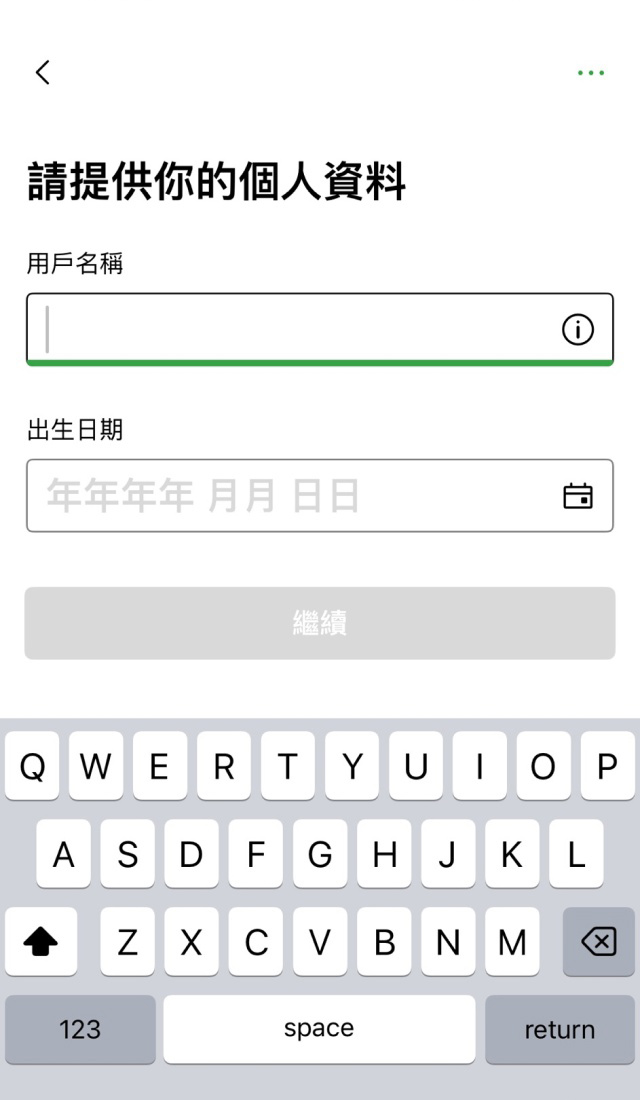The height and width of the screenshot is (1100, 640).
Task: Switch keyboard to 123 numbers
Action: pyautogui.click(x=80, y=1029)
